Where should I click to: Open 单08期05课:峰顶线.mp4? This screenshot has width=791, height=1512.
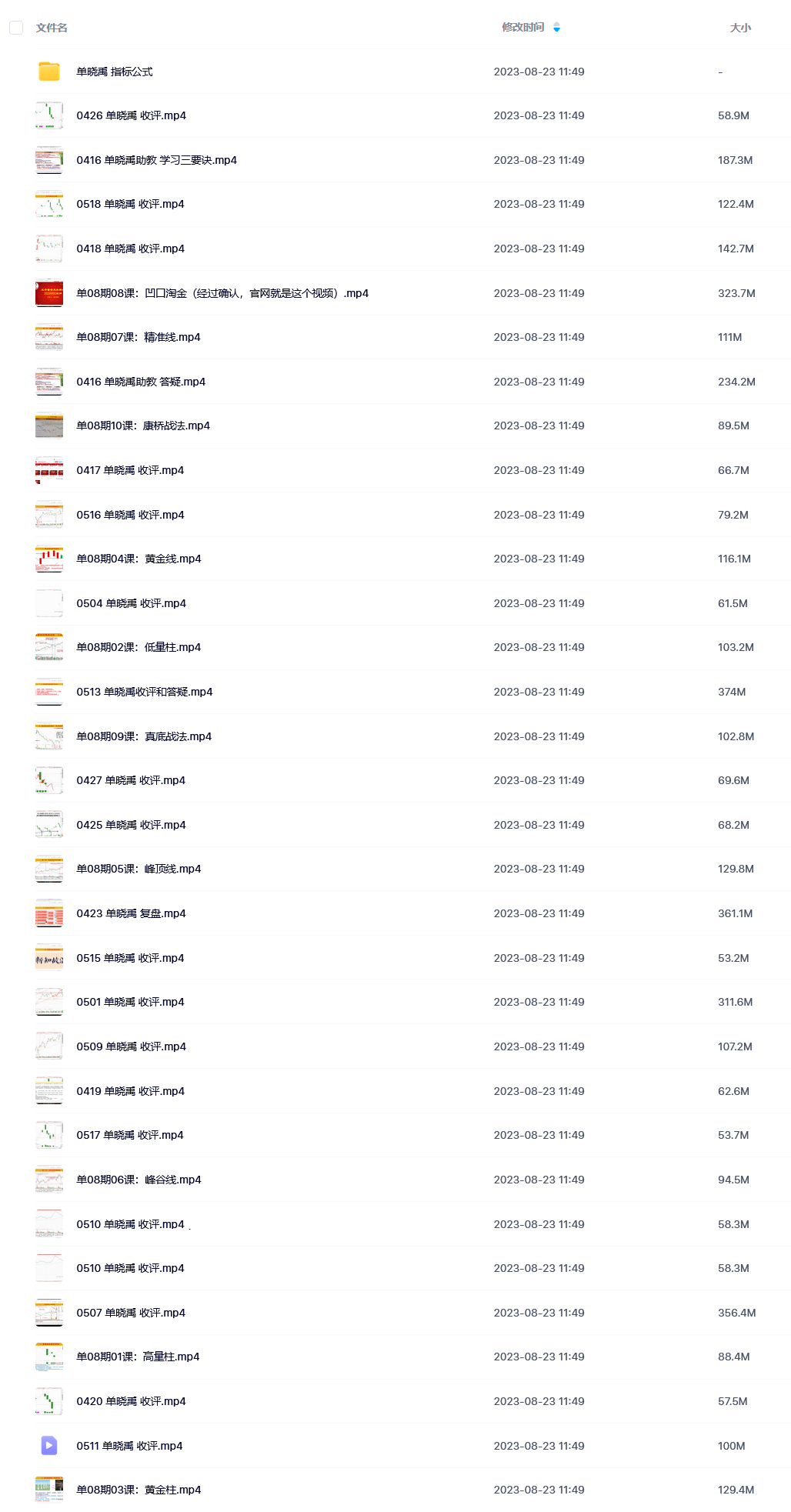[x=139, y=869]
